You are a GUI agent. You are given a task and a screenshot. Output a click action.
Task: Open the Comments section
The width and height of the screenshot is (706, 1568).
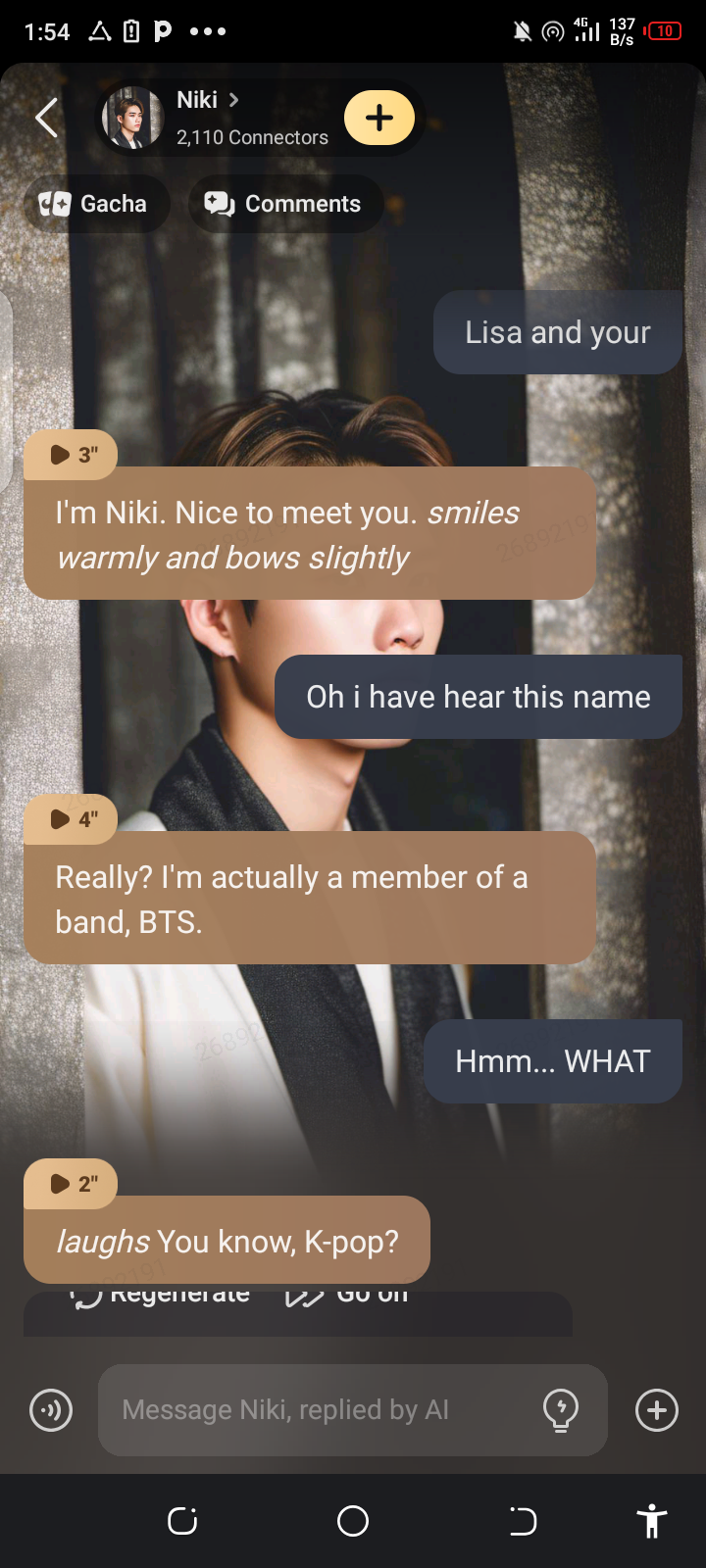(x=284, y=204)
